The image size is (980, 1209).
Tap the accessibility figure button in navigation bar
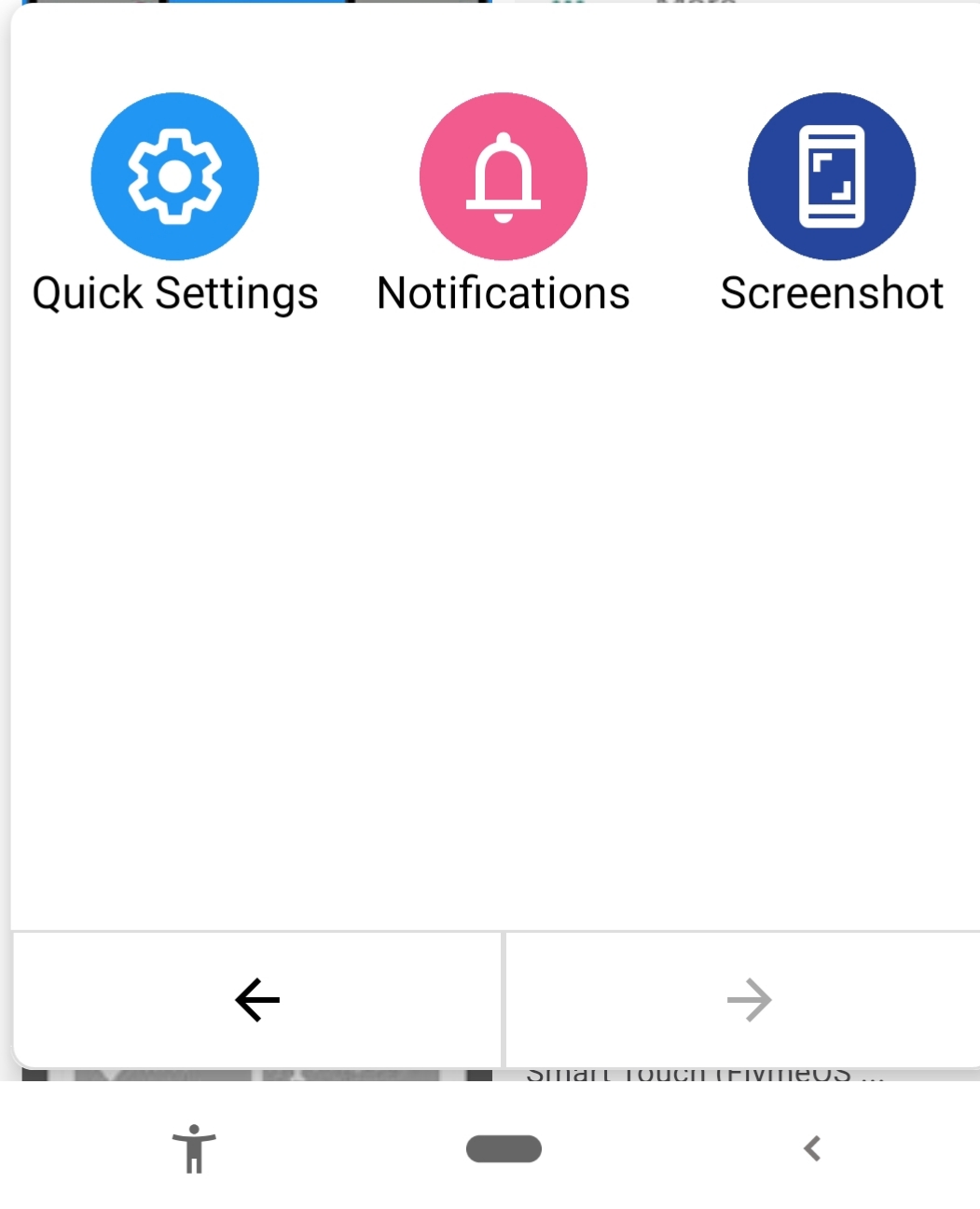194,1148
